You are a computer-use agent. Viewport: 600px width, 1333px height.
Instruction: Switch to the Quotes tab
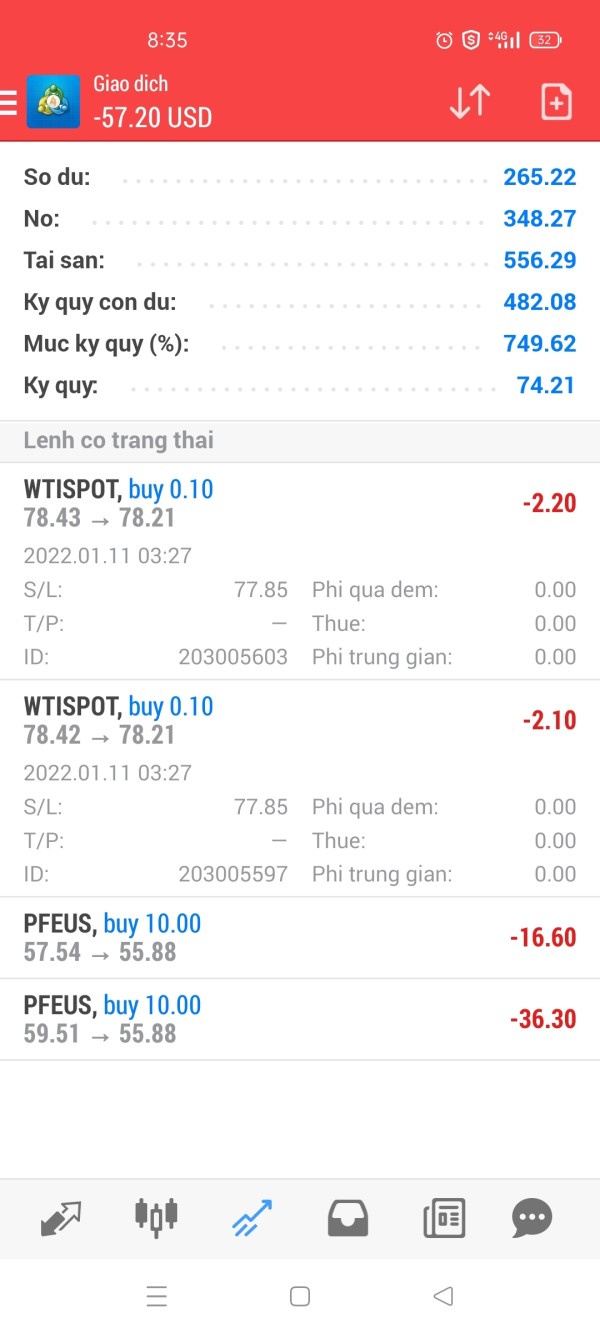pos(60,1219)
